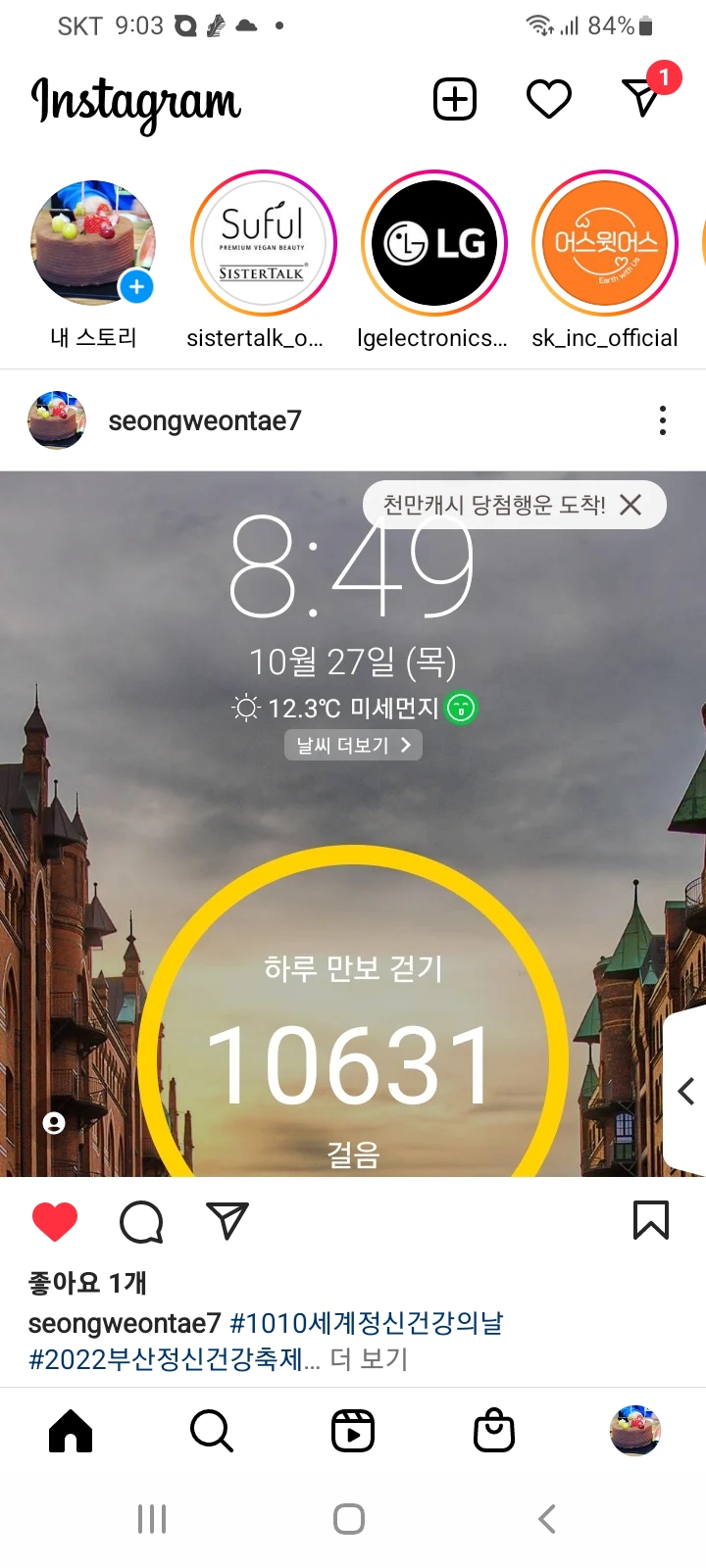Open my Profile tab
Viewport: 706px width, 1568px height.
635,1431
